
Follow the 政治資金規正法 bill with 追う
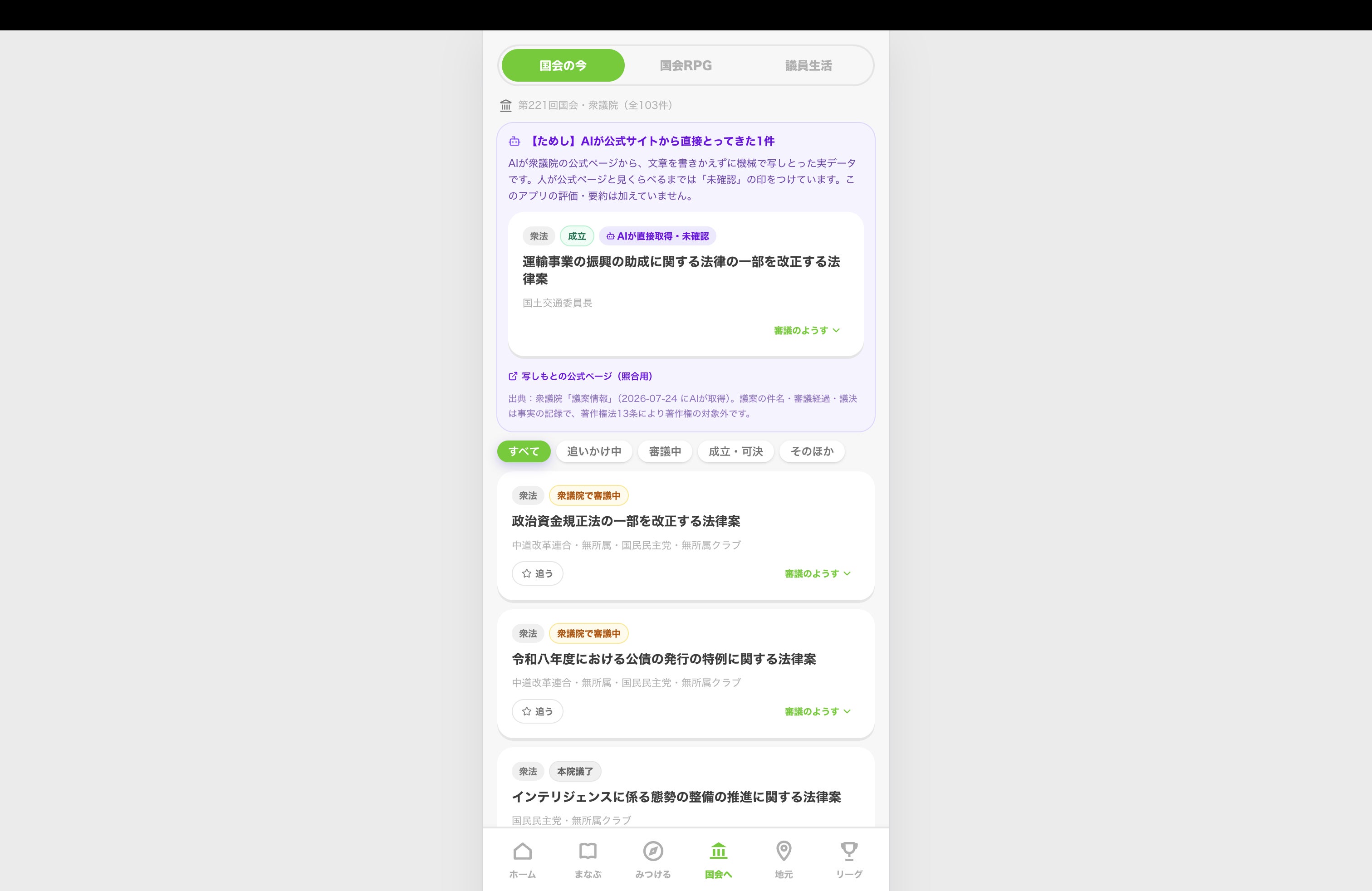[x=537, y=573]
